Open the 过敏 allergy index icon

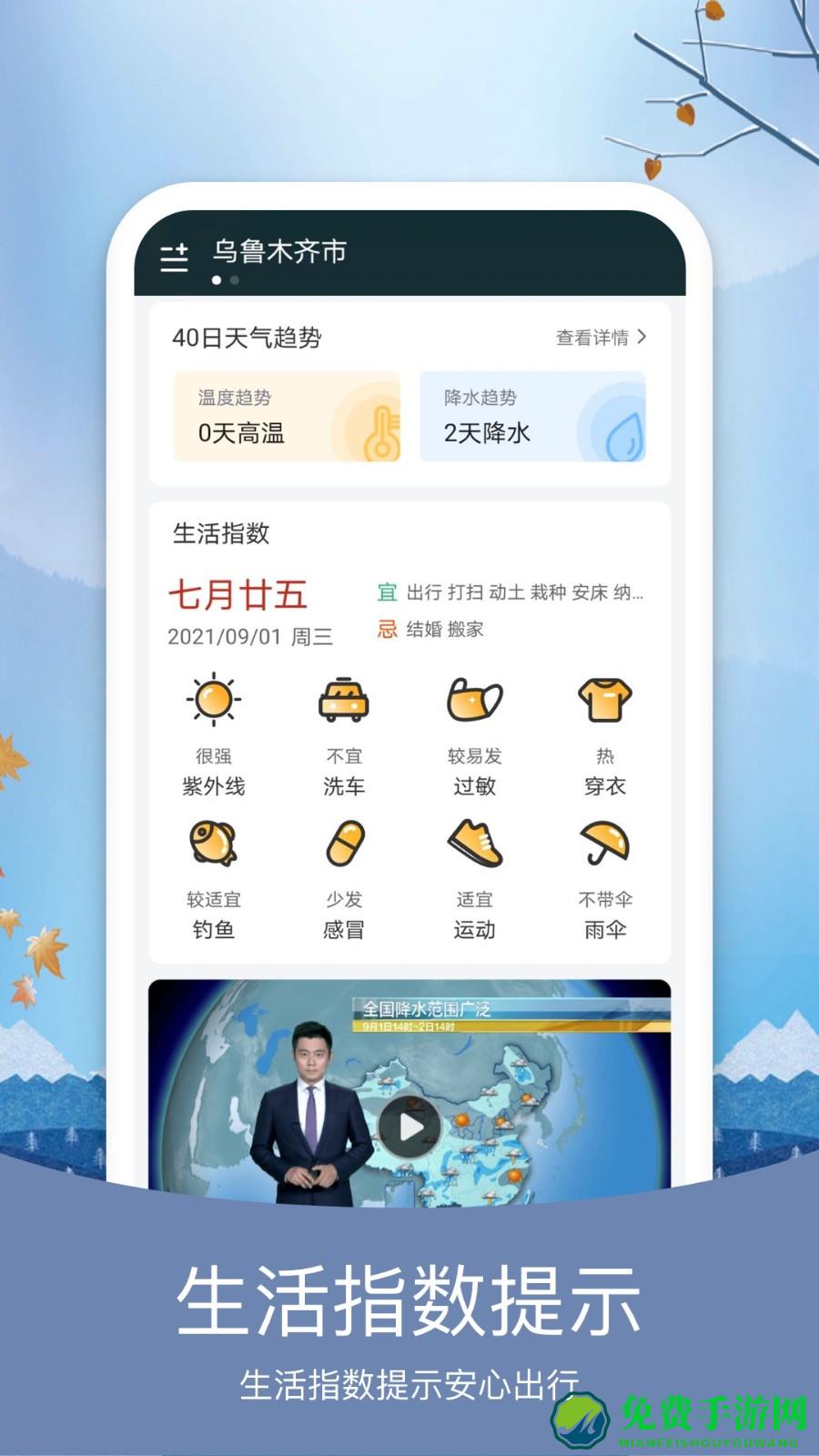coord(476,701)
